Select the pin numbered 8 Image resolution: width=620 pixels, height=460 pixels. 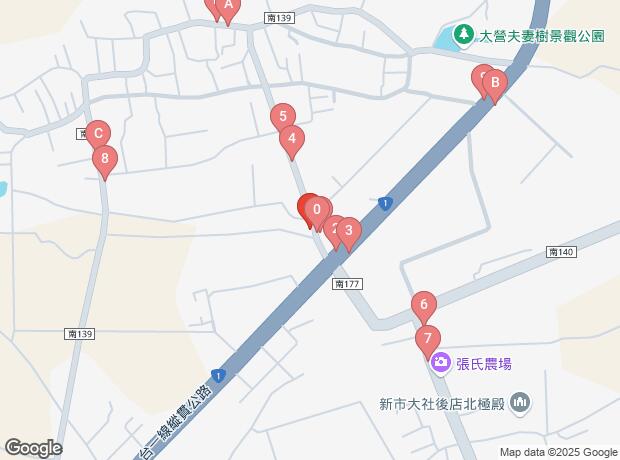pos(104,159)
